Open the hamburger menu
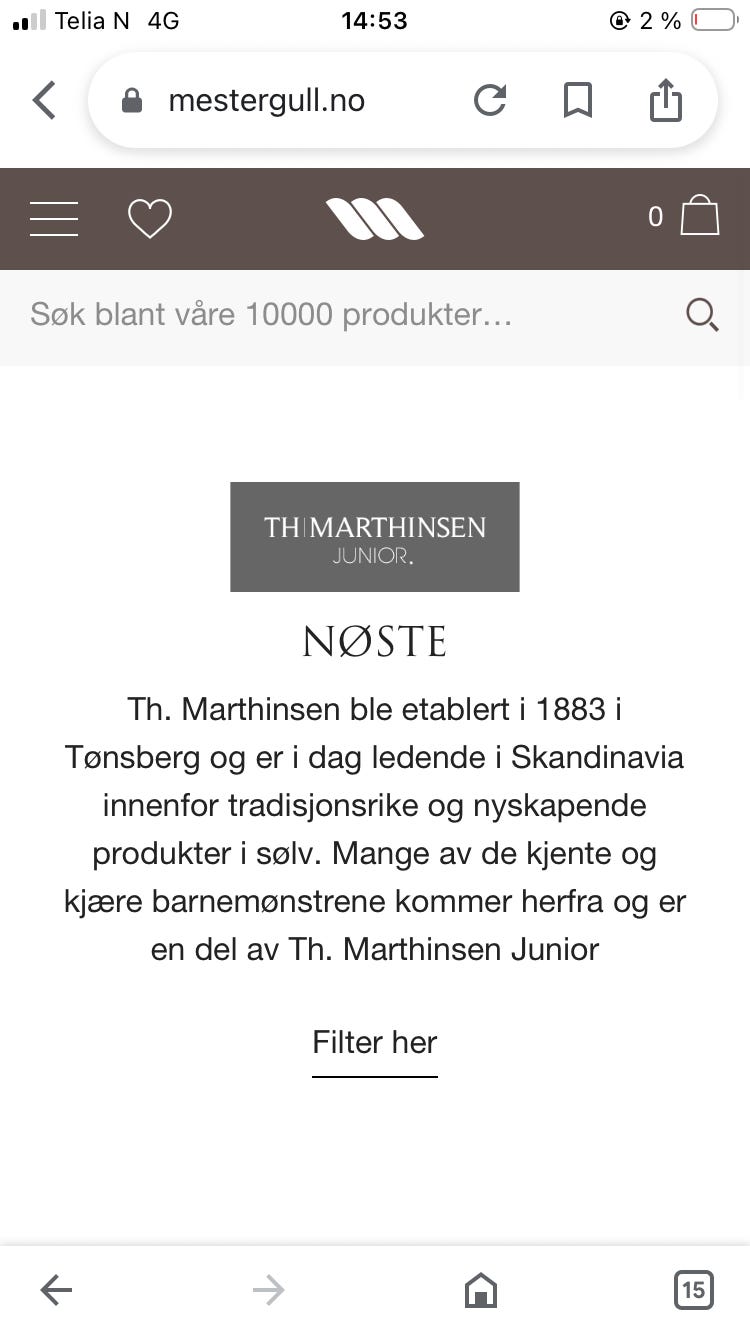This screenshot has width=750, height=1334. [x=54, y=219]
